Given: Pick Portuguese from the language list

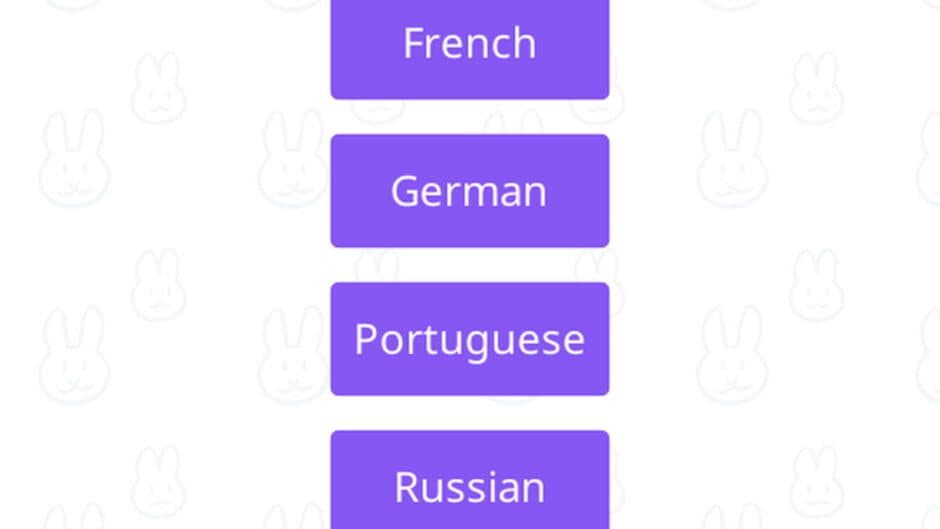Looking at the screenshot, I should pyautogui.click(x=469, y=339).
